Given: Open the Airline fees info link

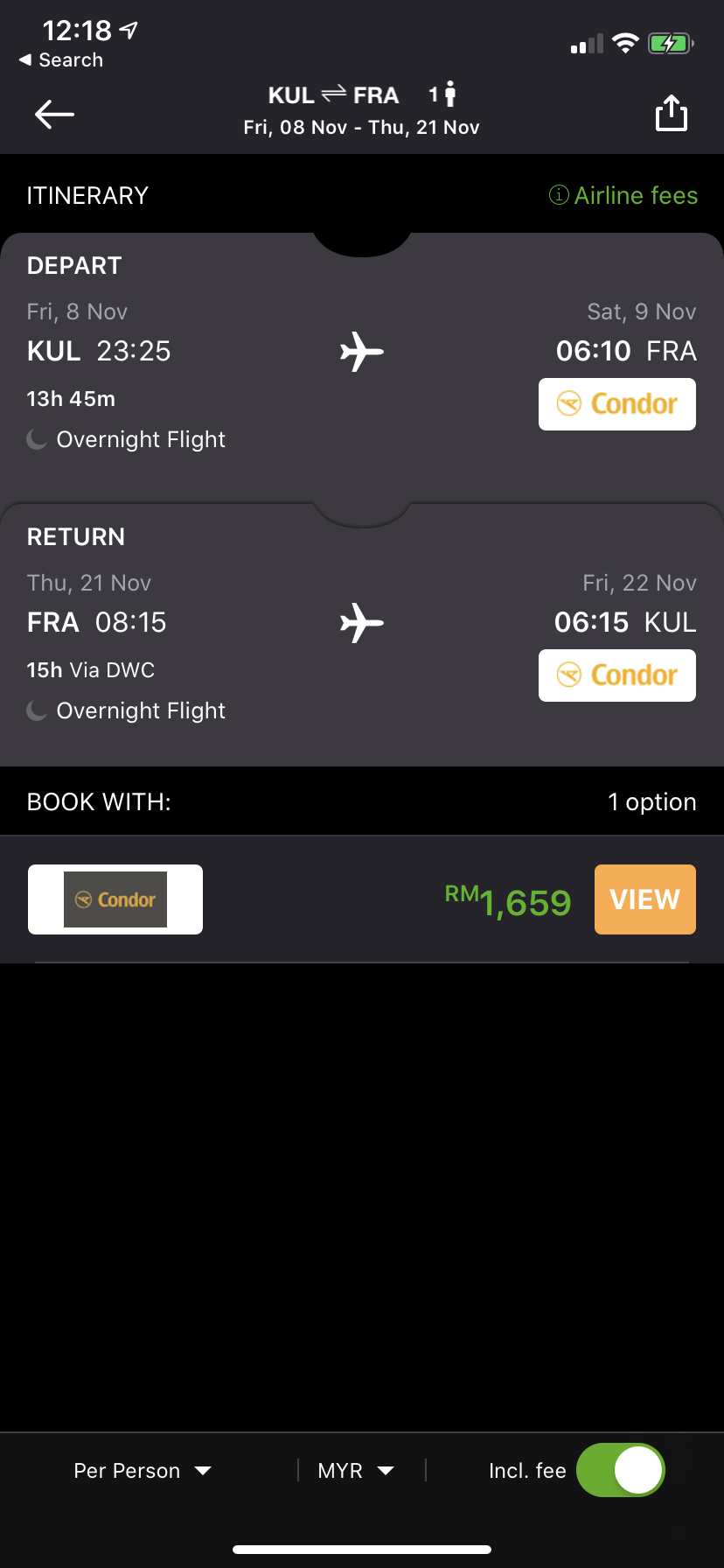Looking at the screenshot, I should pyautogui.click(x=623, y=195).
